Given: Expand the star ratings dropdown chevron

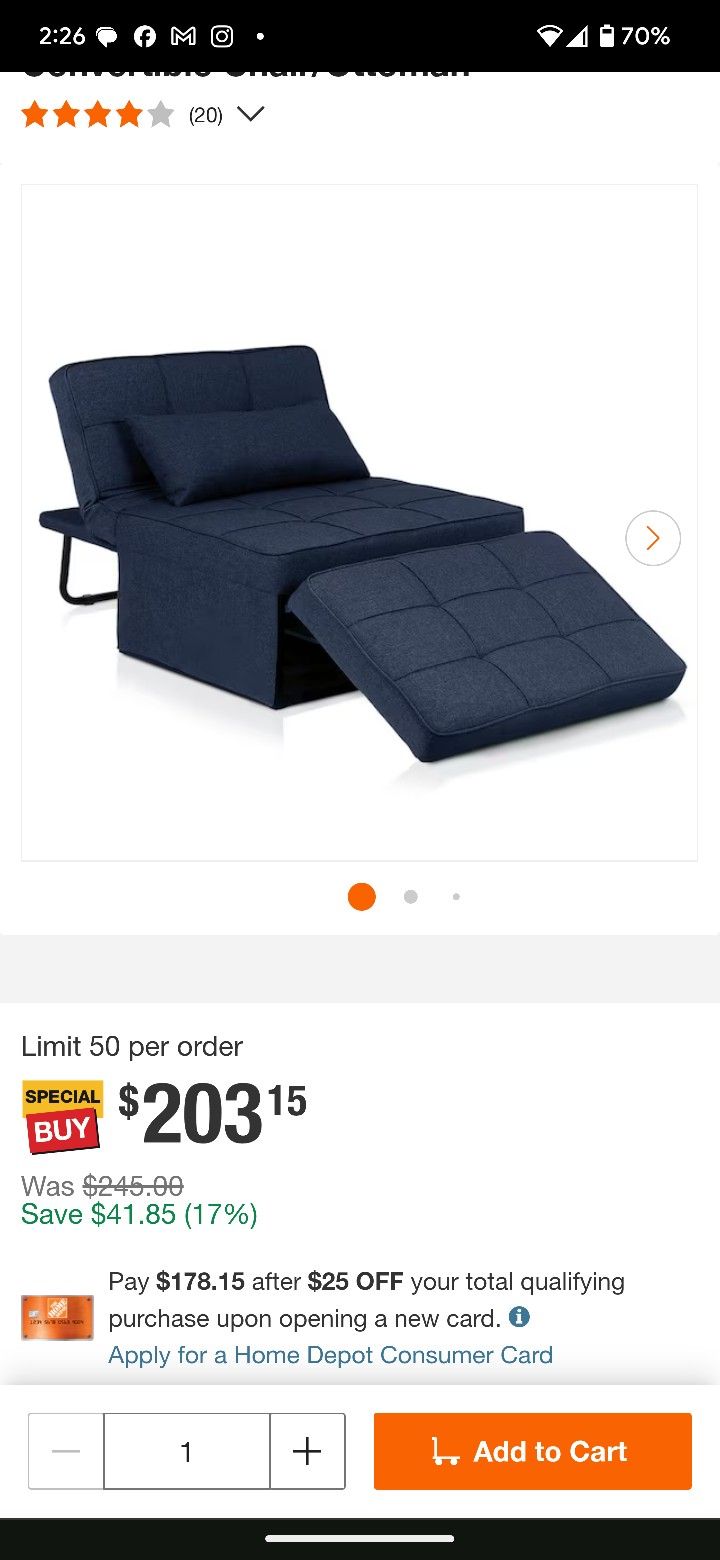Looking at the screenshot, I should point(250,115).
